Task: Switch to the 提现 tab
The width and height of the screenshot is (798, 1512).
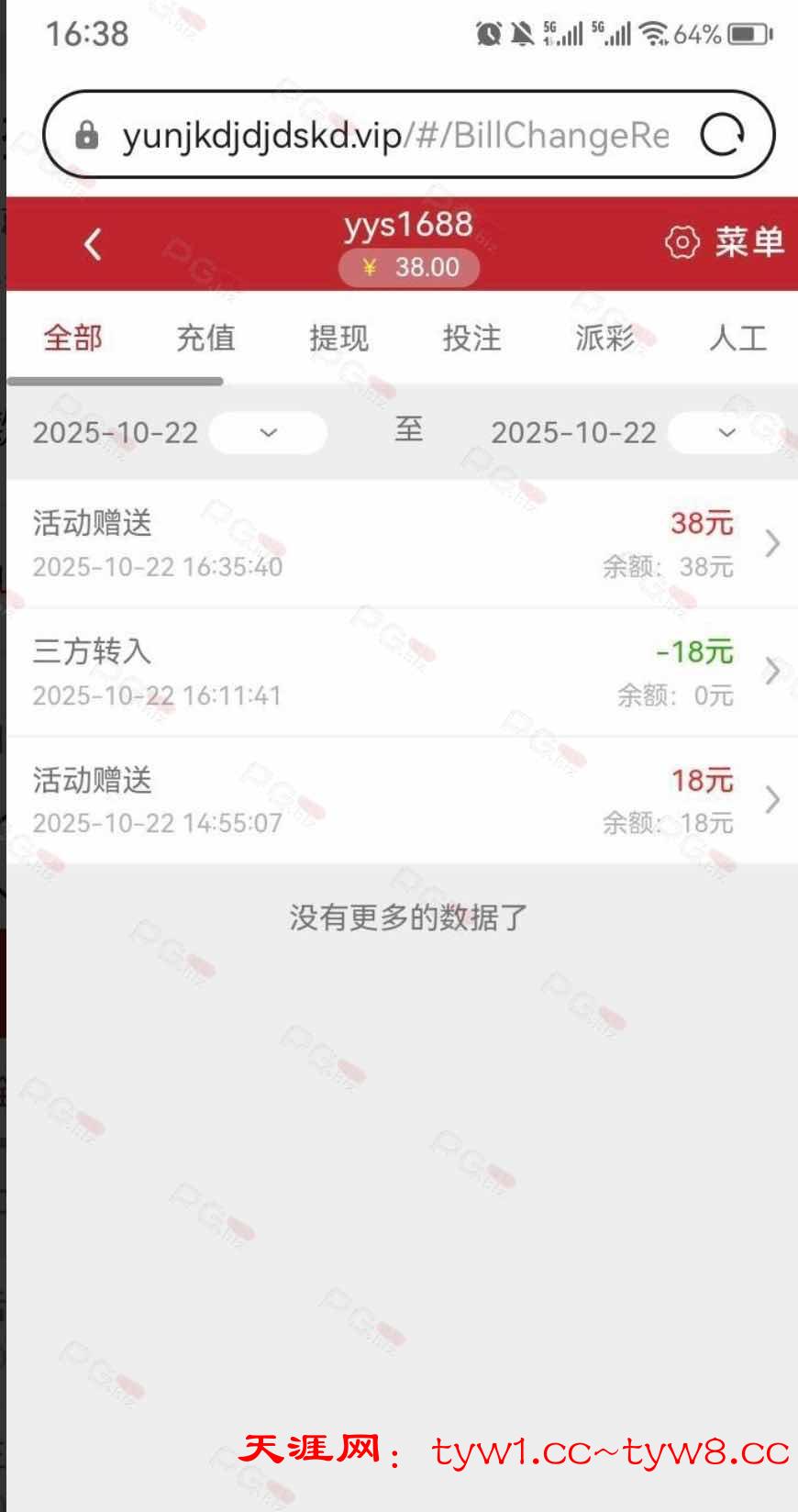Action: [338, 338]
